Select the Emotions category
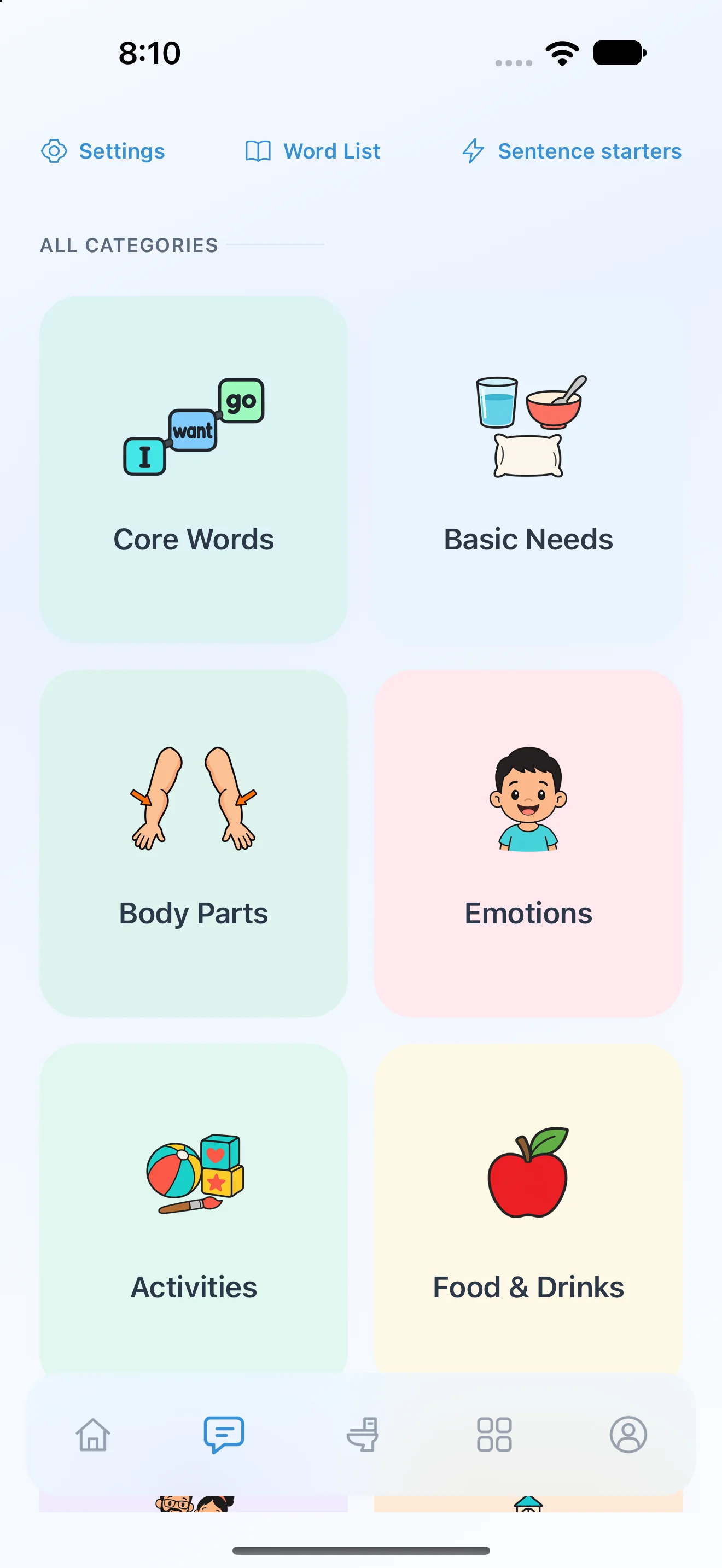 528,843
